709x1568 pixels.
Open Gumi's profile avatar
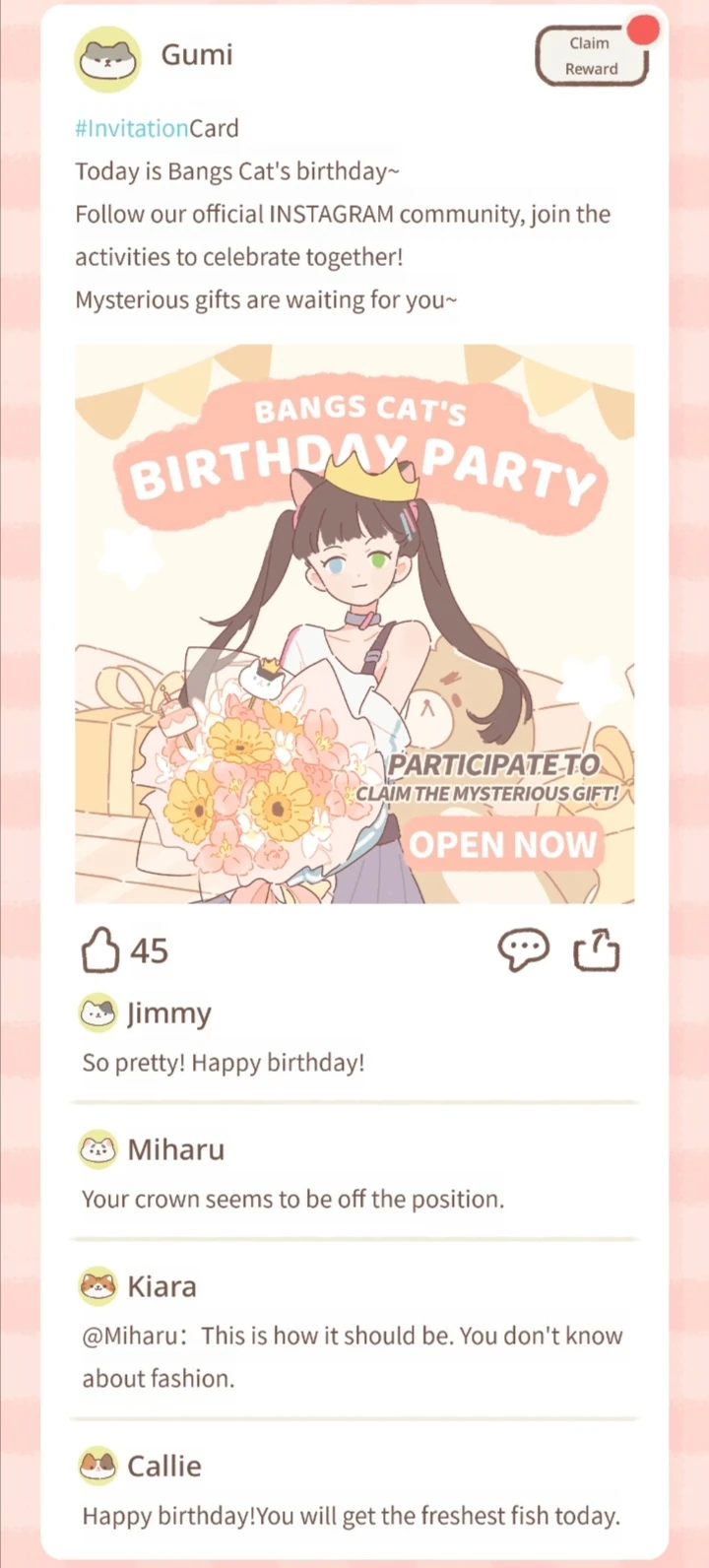click(x=108, y=58)
